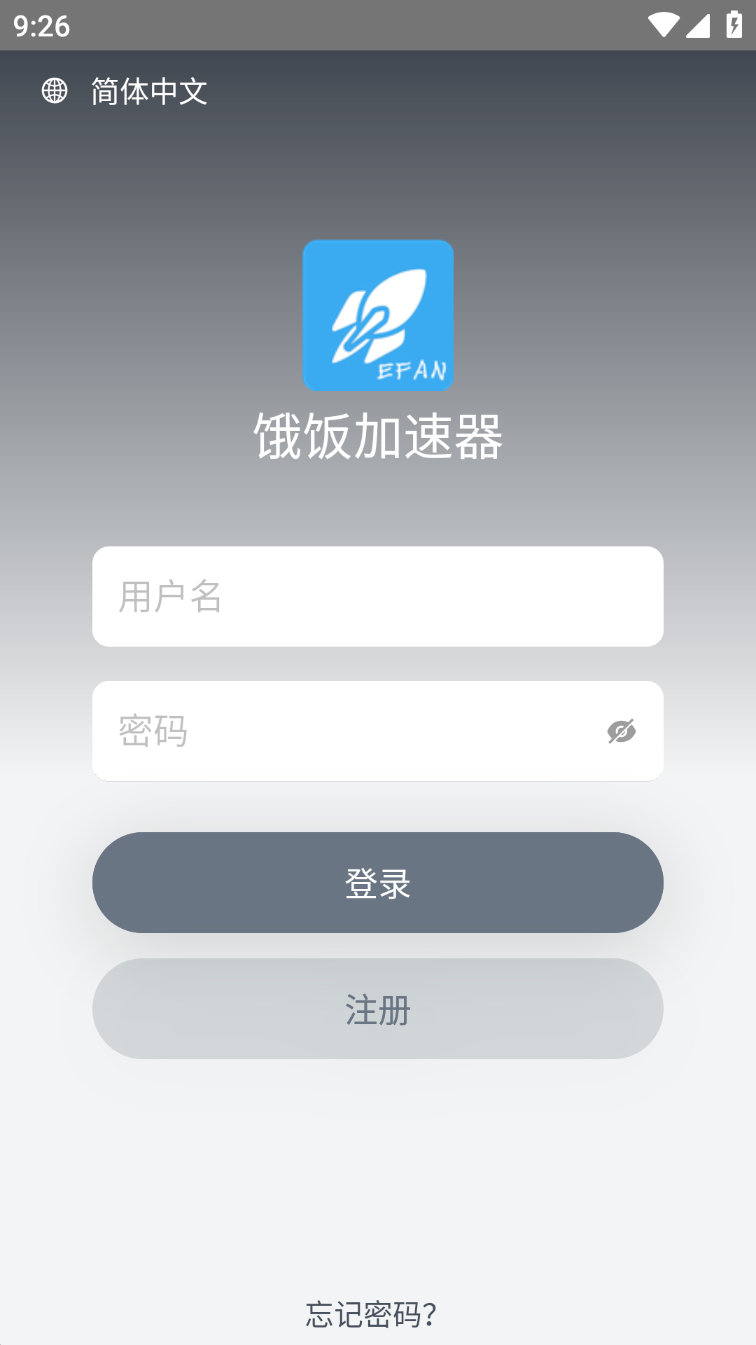756x1345 pixels.
Task: Tap the 登录 login button
Action: click(x=377, y=883)
